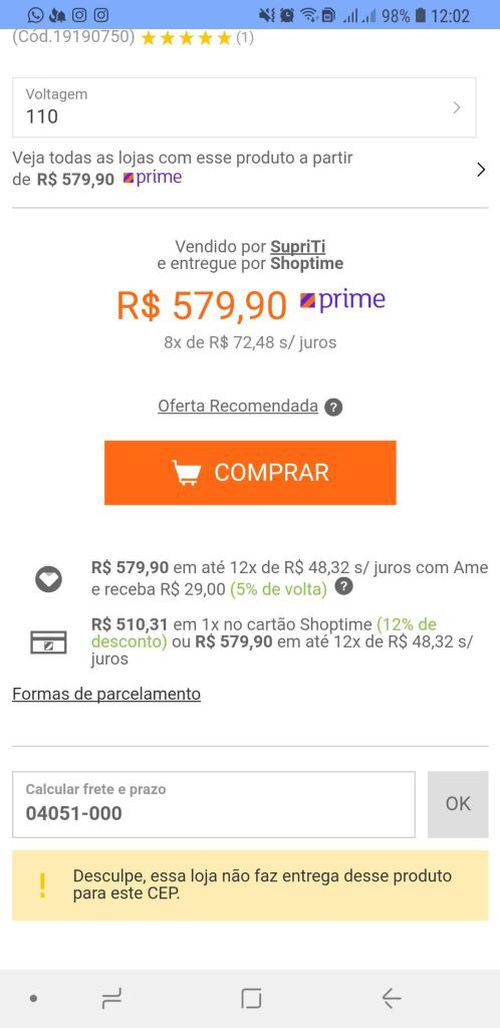Image resolution: width=500 pixels, height=1028 pixels.
Task: Open Oferta Recomendada link
Action: click(x=238, y=406)
